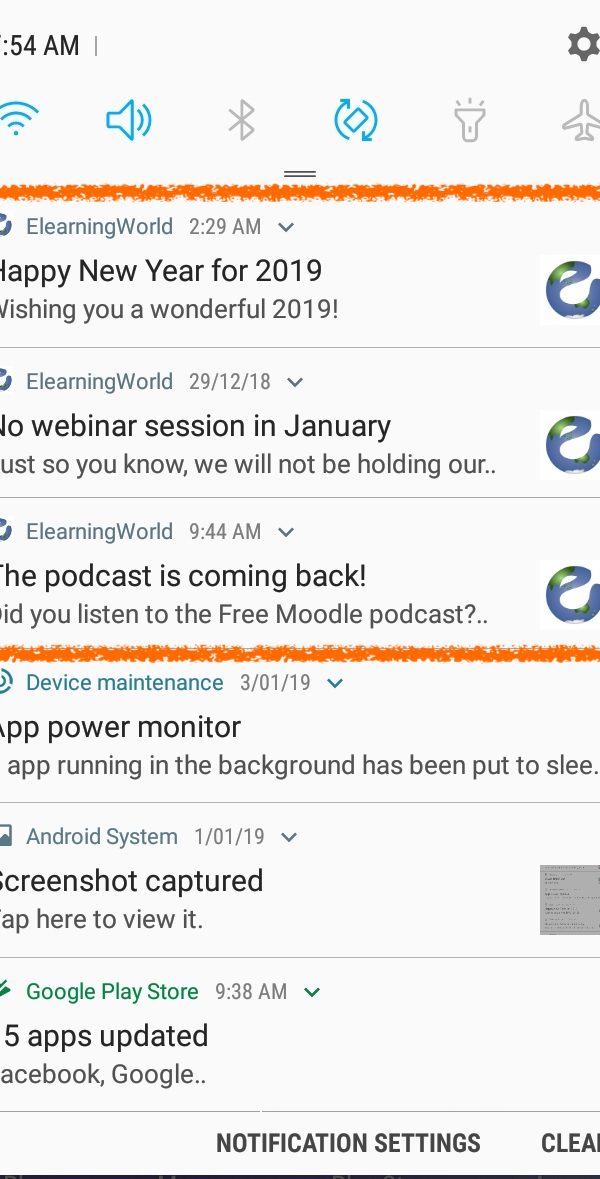Image resolution: width=600 pixels, height=1179 pixels.
Task: Toggle the sound mode quick setting
Action: pyautogui.click(x=129, y=120)
